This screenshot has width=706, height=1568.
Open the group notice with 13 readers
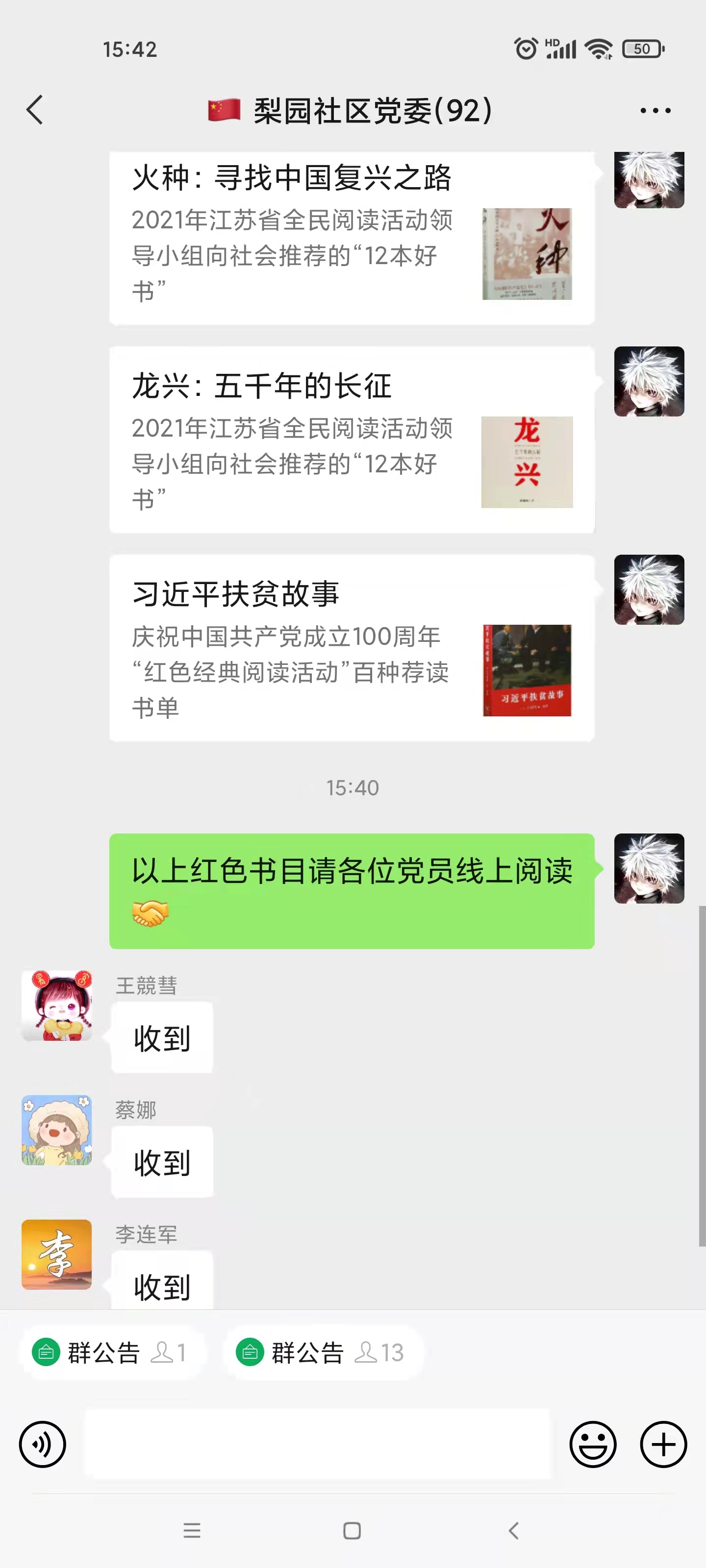click(x=322, y=1352)
